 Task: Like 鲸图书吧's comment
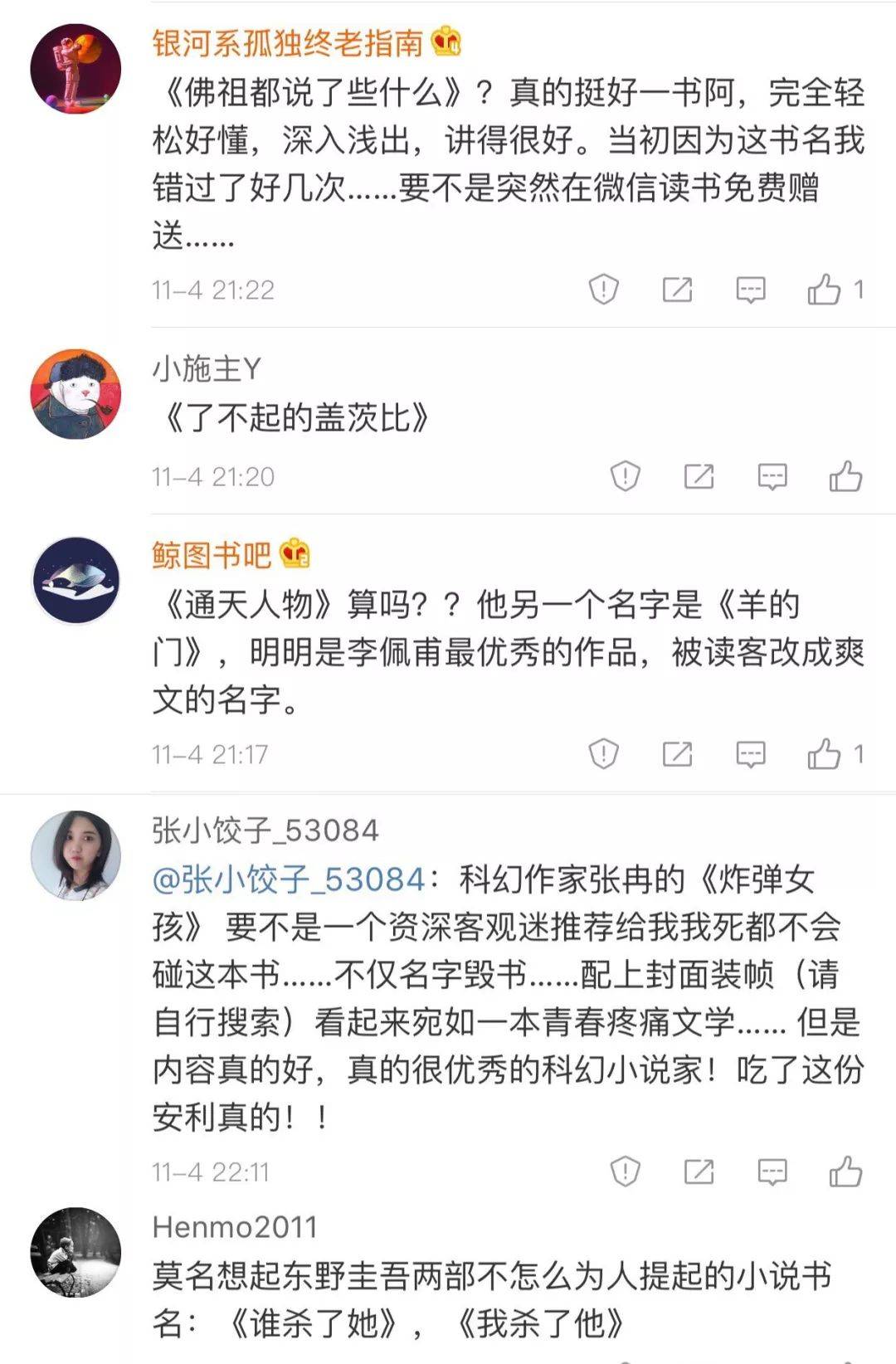824,754
